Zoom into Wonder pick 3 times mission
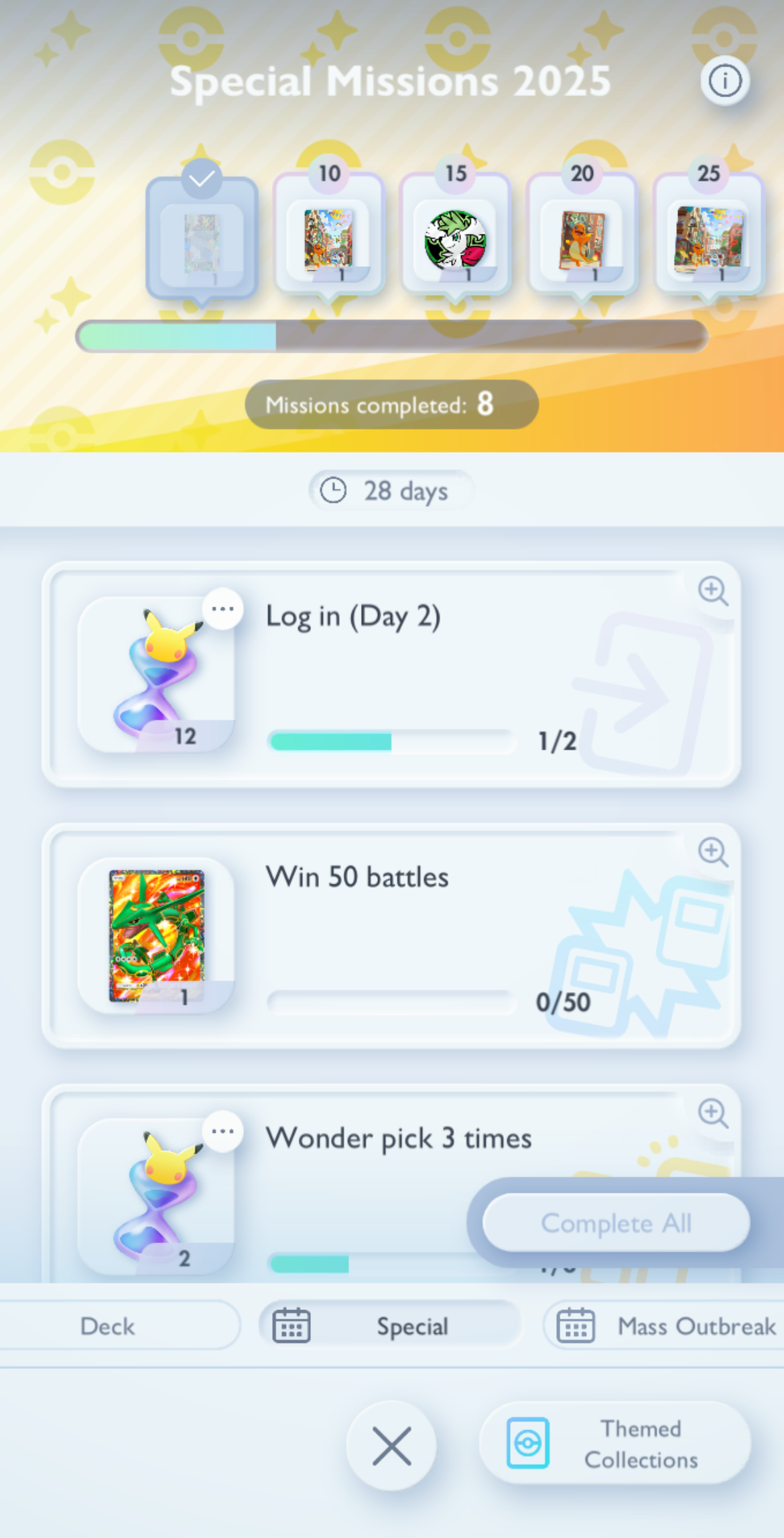 tap(712, 1114)
